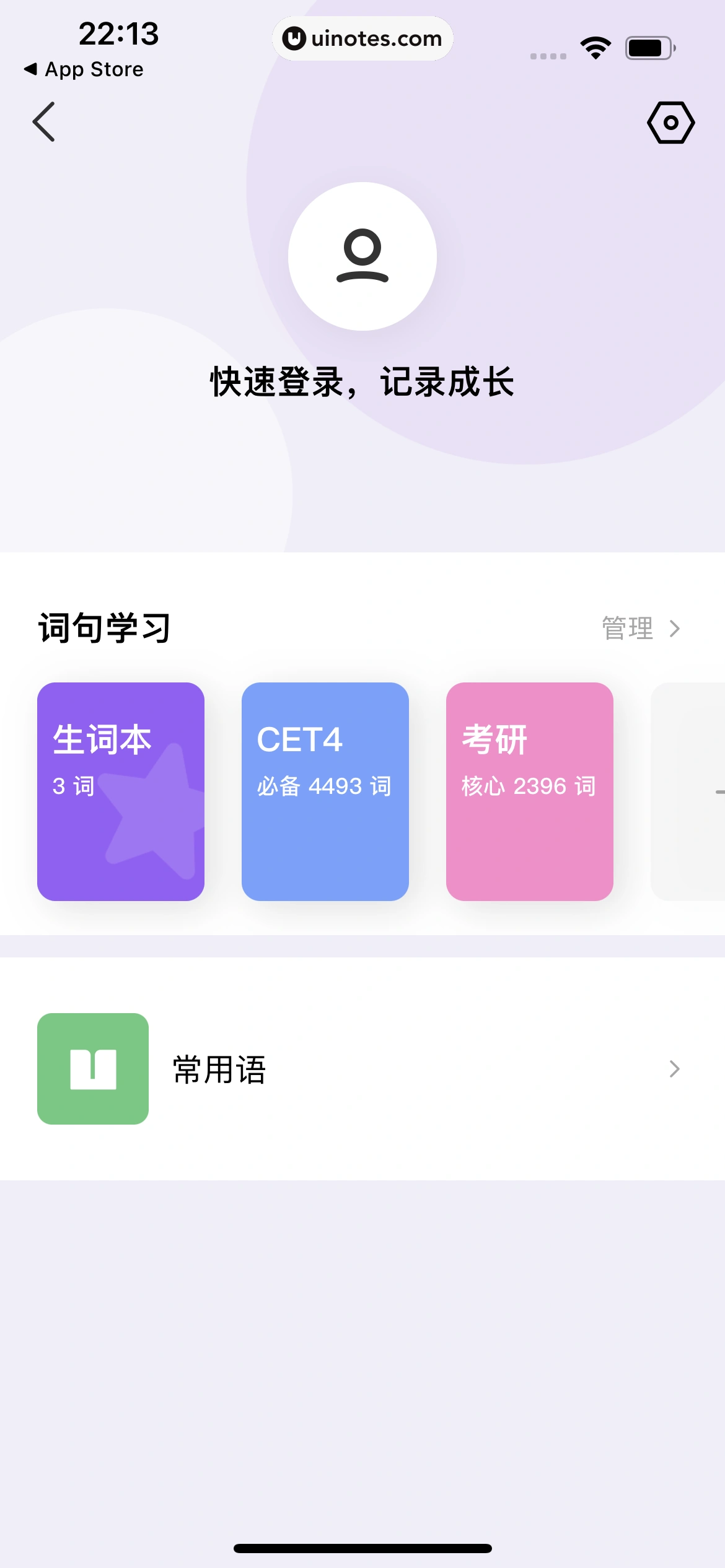This screenshot has width=725, height=1568.
Task: Open settings via the hexagon gear icon
Action: pyautogui.click(x=670, y=123)
